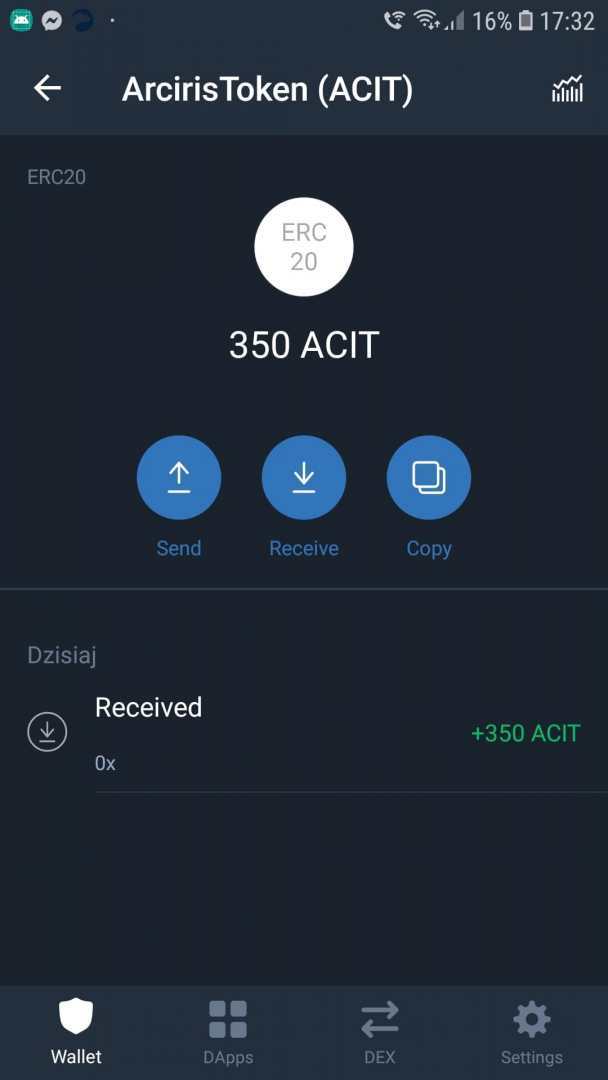Screen dimensions: 608x1080
Task: Go back using the arrow
Action: [47, 88]
